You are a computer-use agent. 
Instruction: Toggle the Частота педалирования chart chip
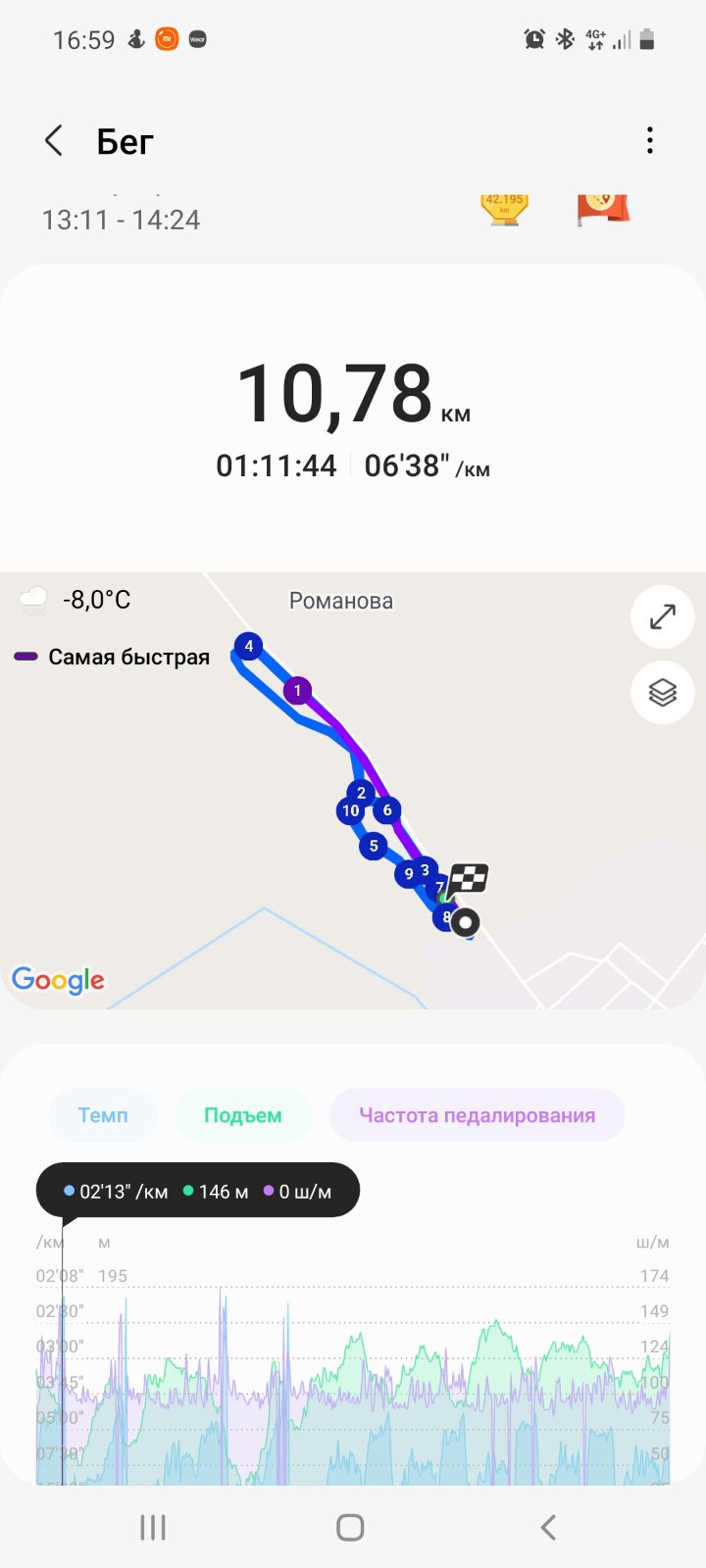pyautogui.click(x=477, y=1115)
